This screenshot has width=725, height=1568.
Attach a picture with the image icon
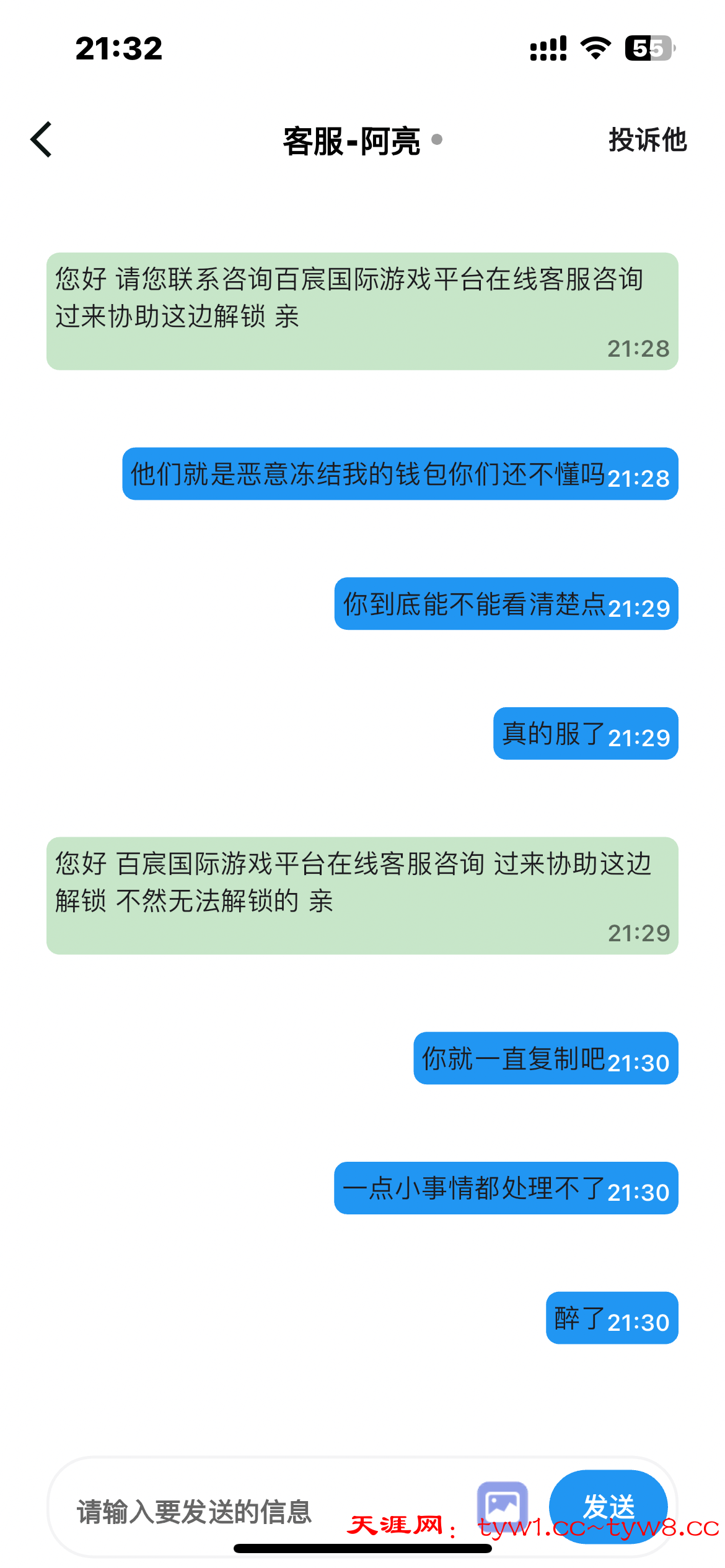503,1505
